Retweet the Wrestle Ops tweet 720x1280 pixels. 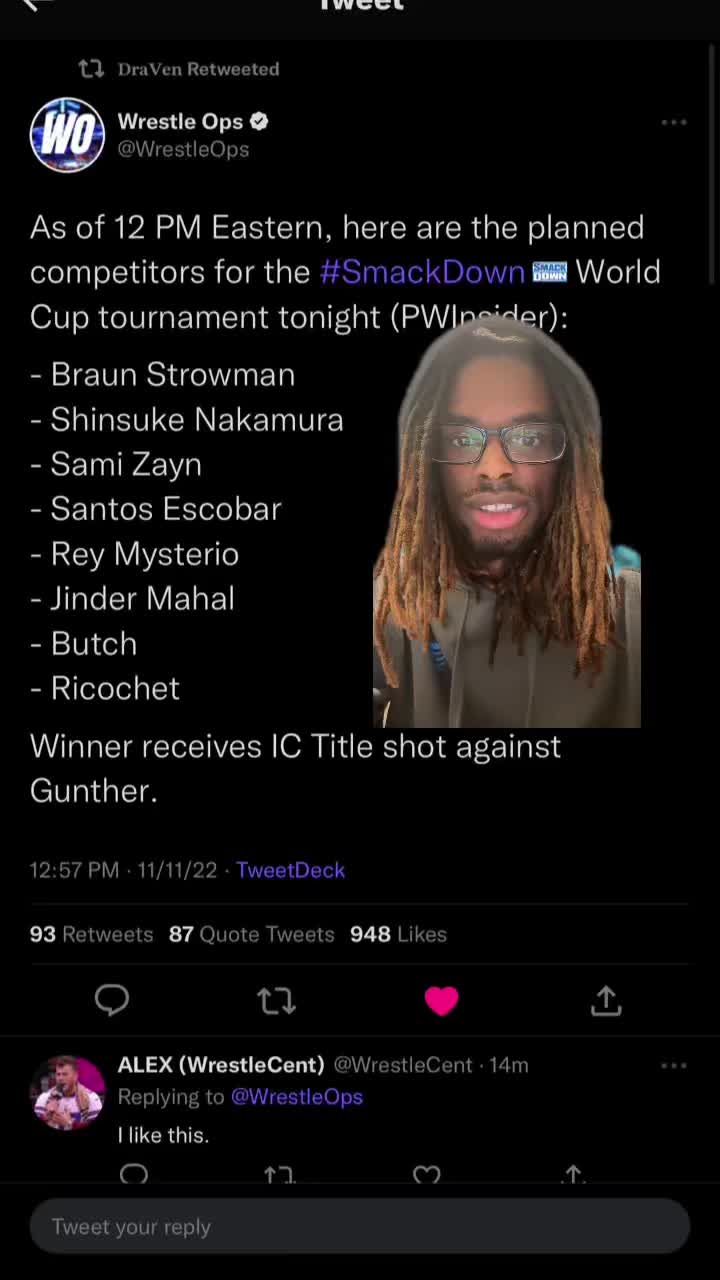[x=276, y=1000]
